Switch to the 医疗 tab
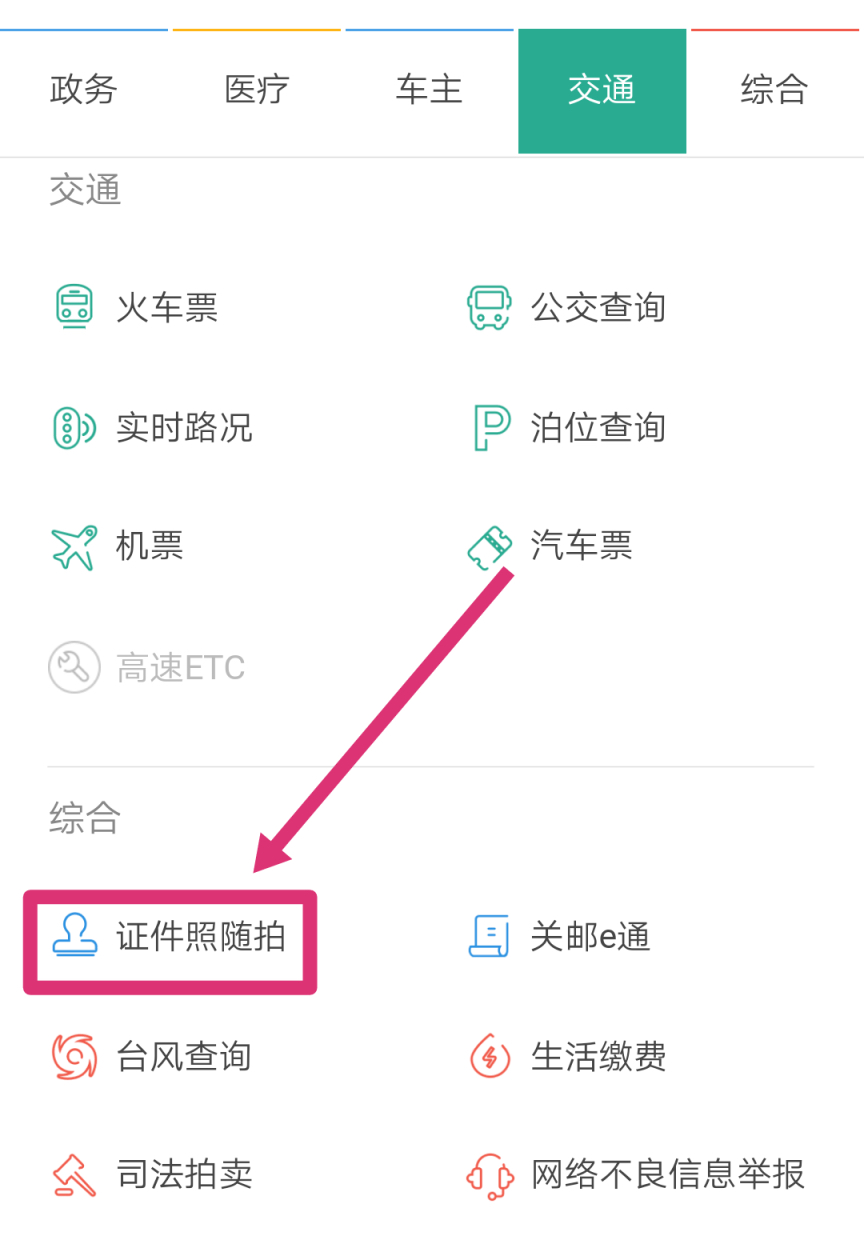The width and height of the screenshot is (864, 1248). pos(256,90)
